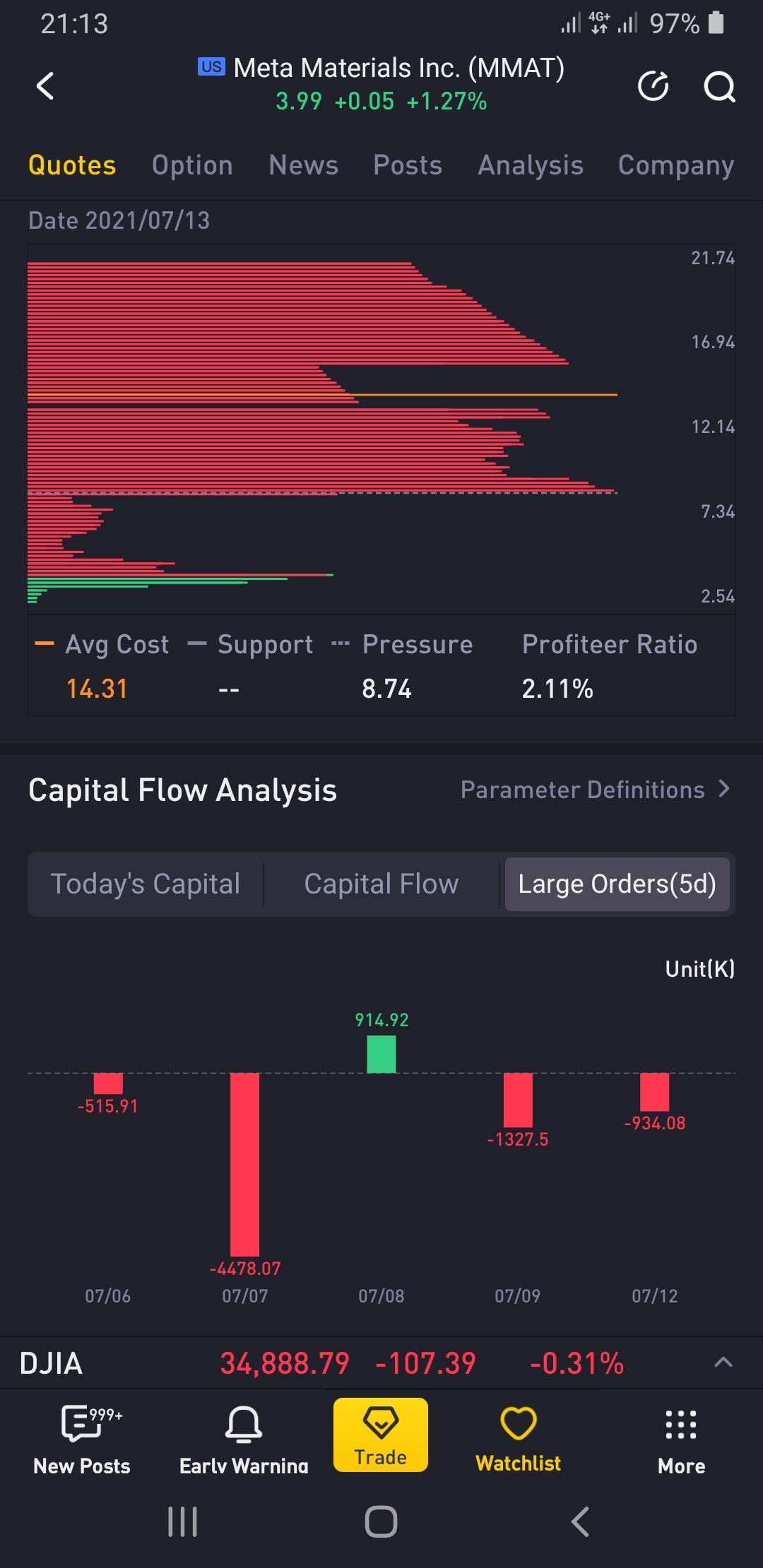Screen dimensions: 763x1568
Task: Switch to the Option tab
Action: point(192,165)
